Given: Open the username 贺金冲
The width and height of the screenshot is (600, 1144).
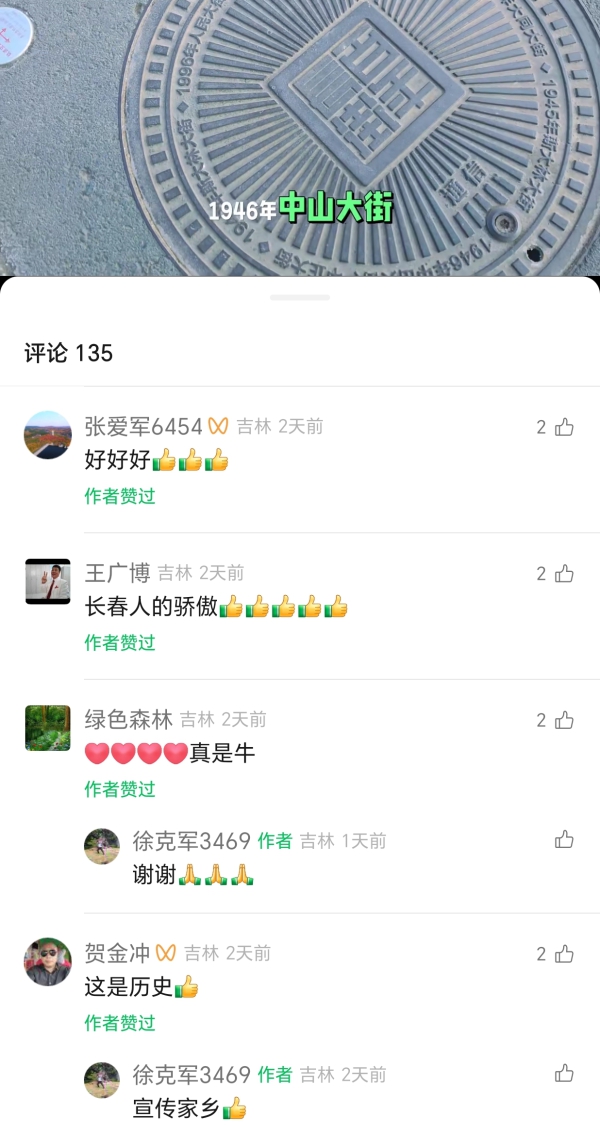Looking at the screenshot, I should 117,954.
